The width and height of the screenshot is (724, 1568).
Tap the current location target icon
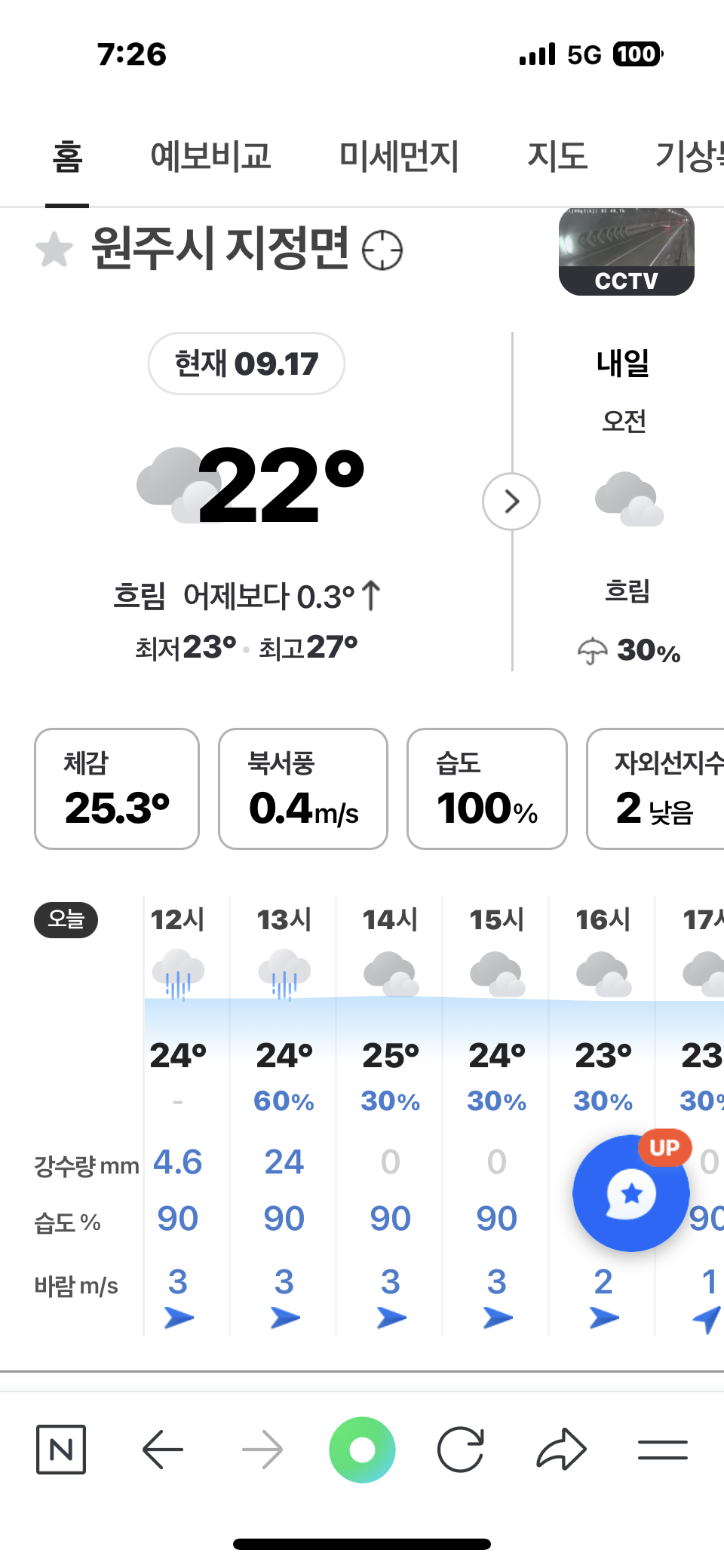tap(382, 250)
